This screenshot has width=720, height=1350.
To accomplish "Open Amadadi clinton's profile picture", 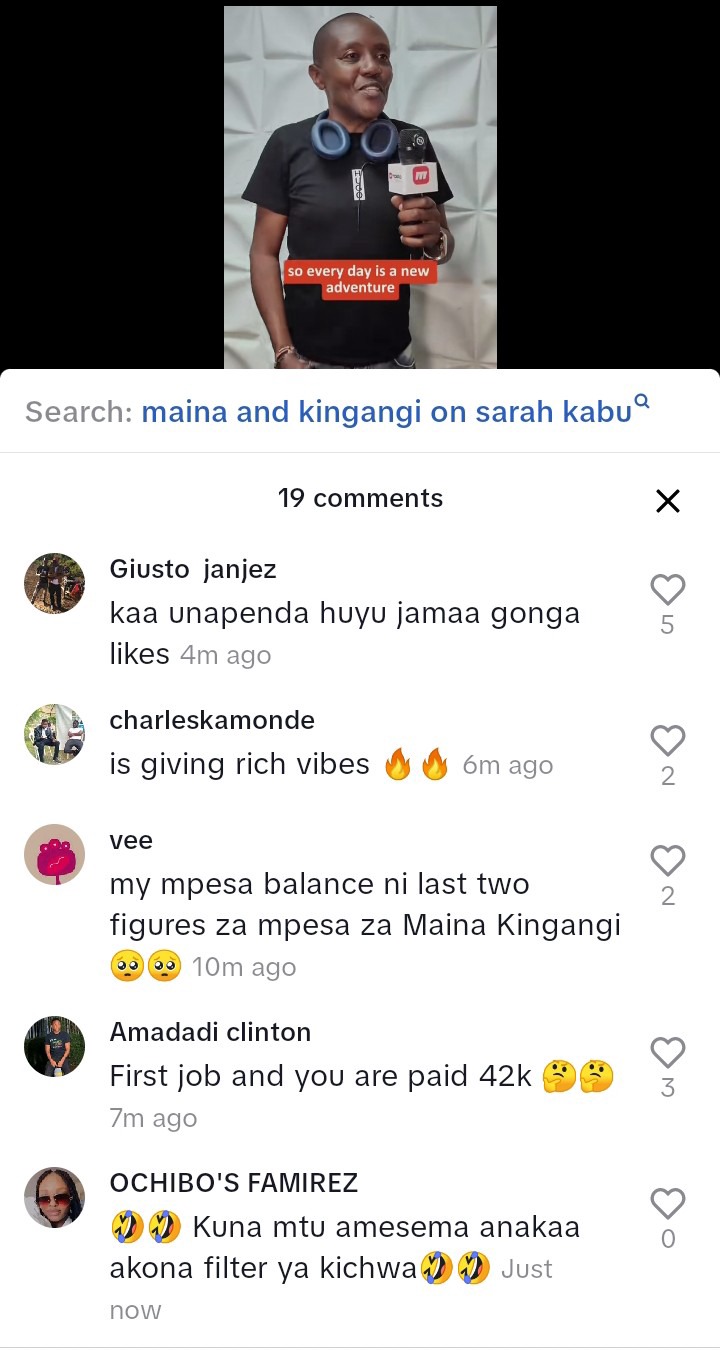I will 54,1046.
